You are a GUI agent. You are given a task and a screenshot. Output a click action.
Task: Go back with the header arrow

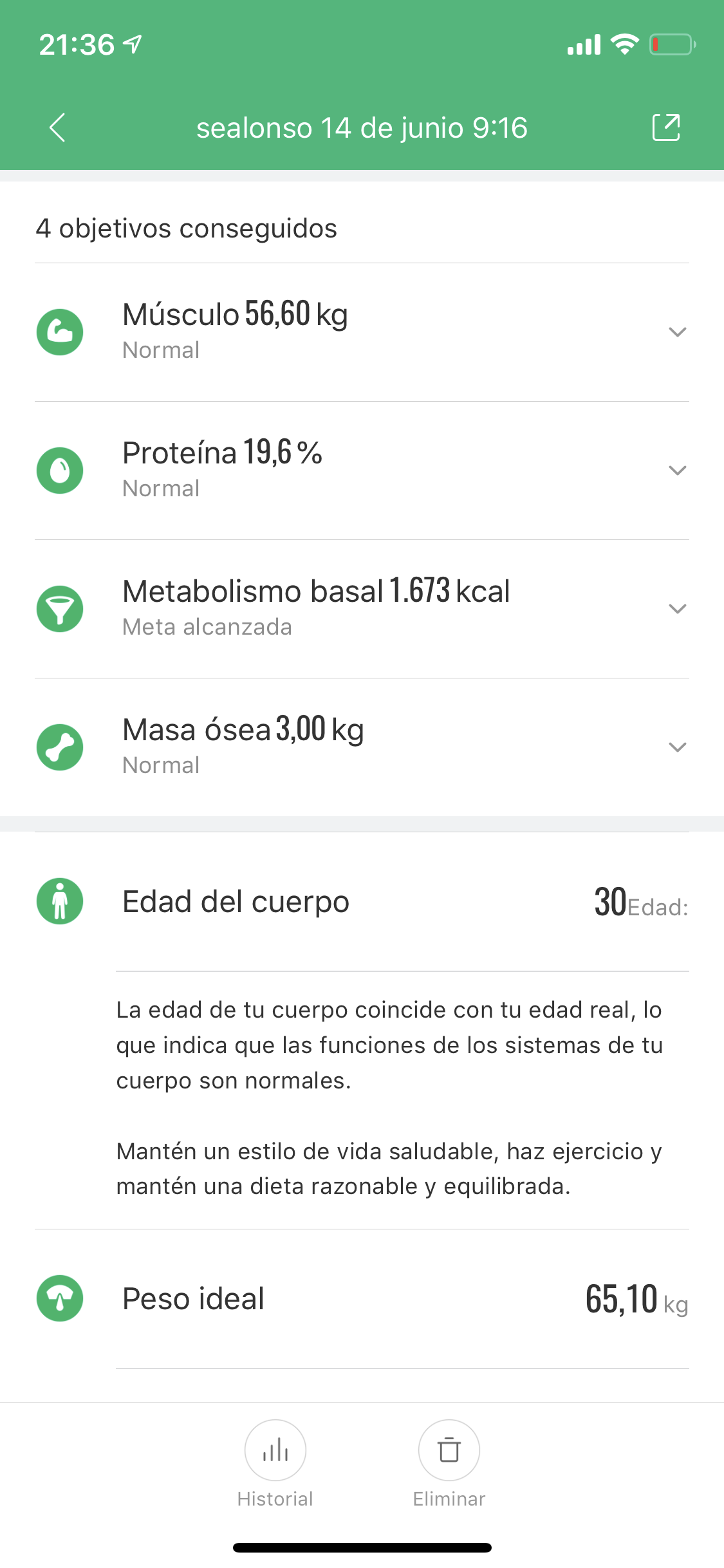[x=57, y=127]
